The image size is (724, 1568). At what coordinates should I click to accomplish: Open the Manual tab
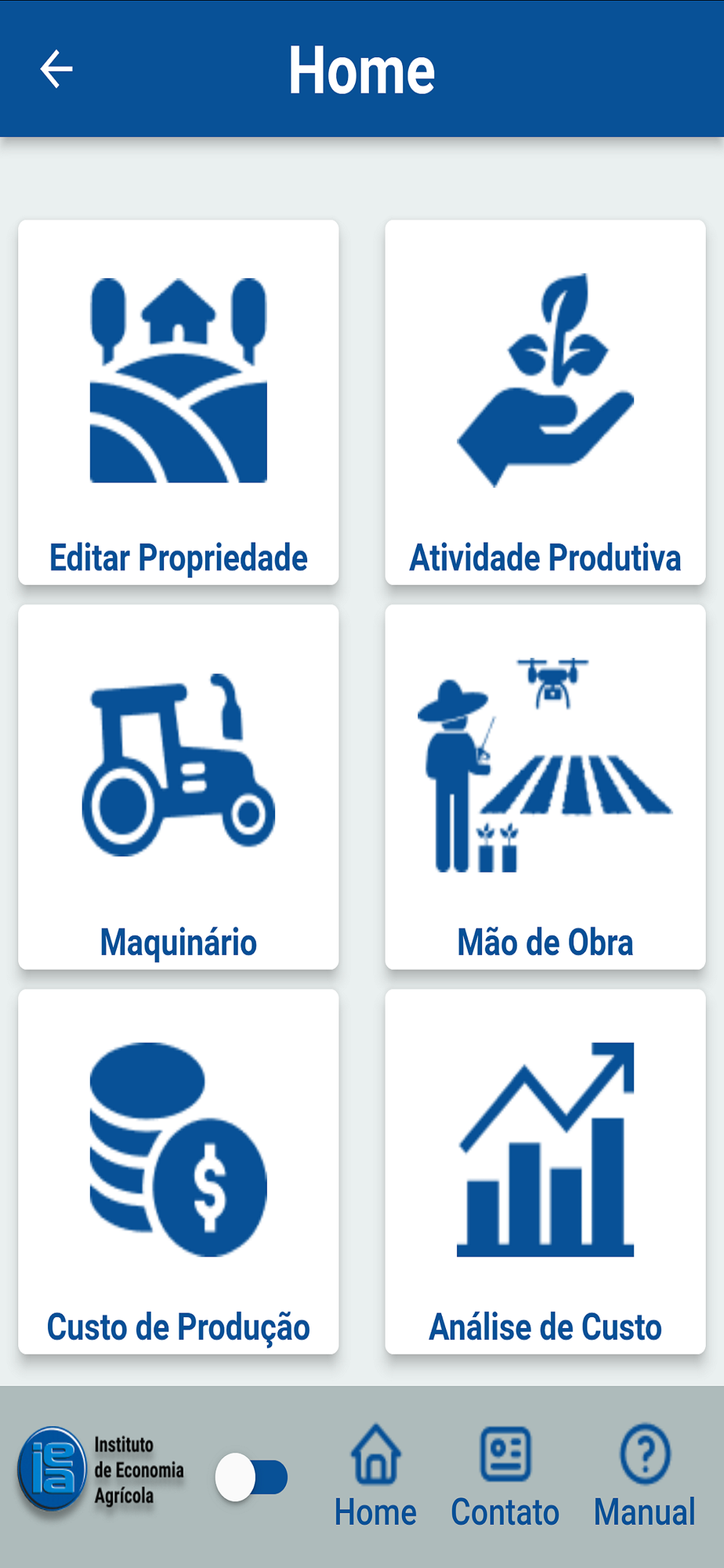coord(644,1477)
